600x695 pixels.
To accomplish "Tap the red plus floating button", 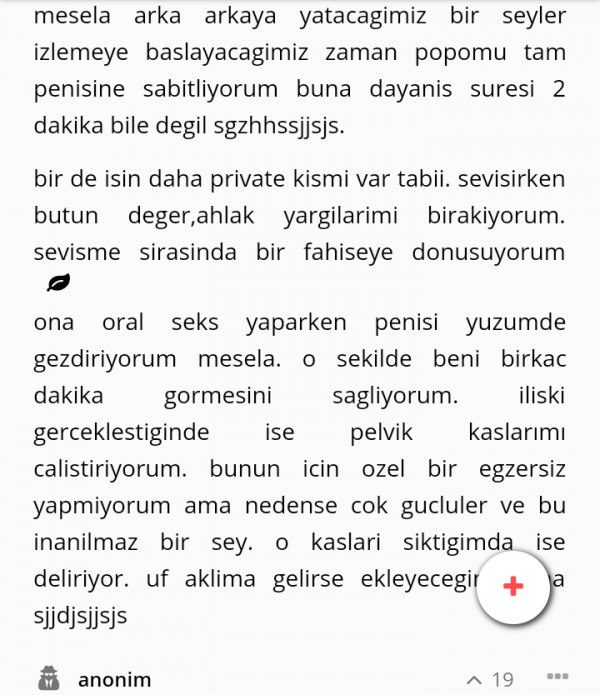I will pos(513,587).
